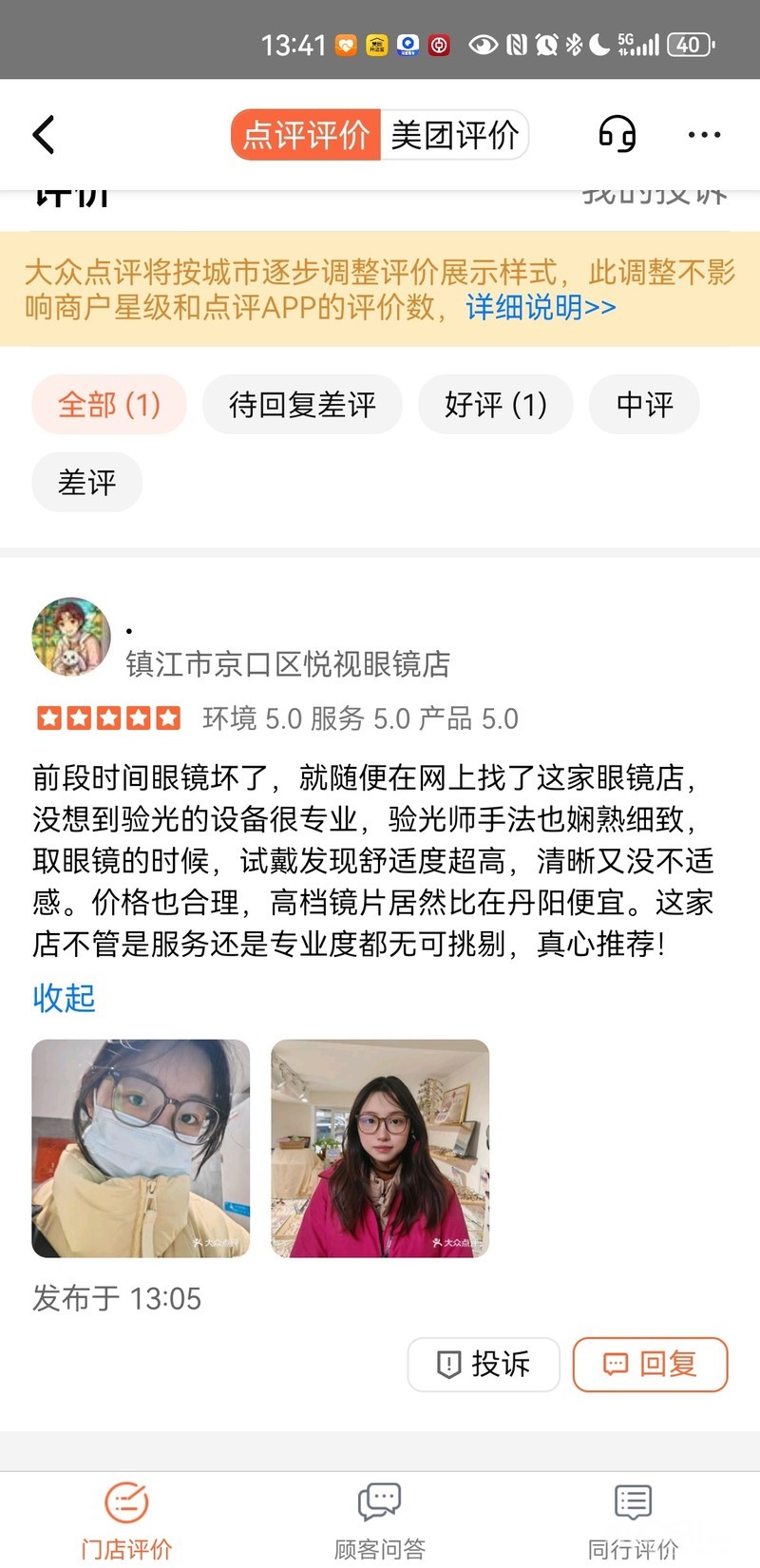Filter reviews by 全部 (1)
The image size is (760, 1568).
[x=109, y=405]
